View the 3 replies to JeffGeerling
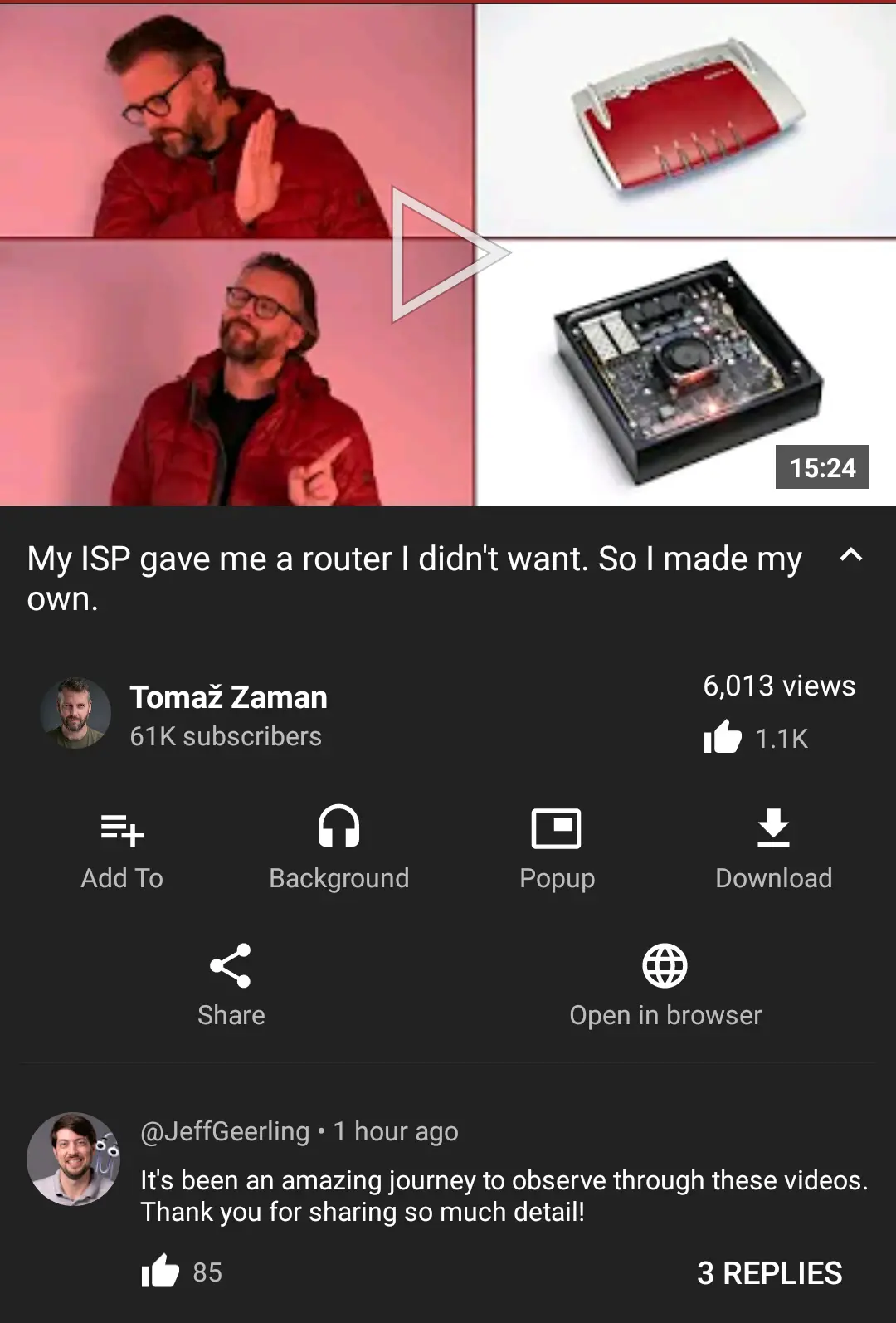 coord(769,1272)
